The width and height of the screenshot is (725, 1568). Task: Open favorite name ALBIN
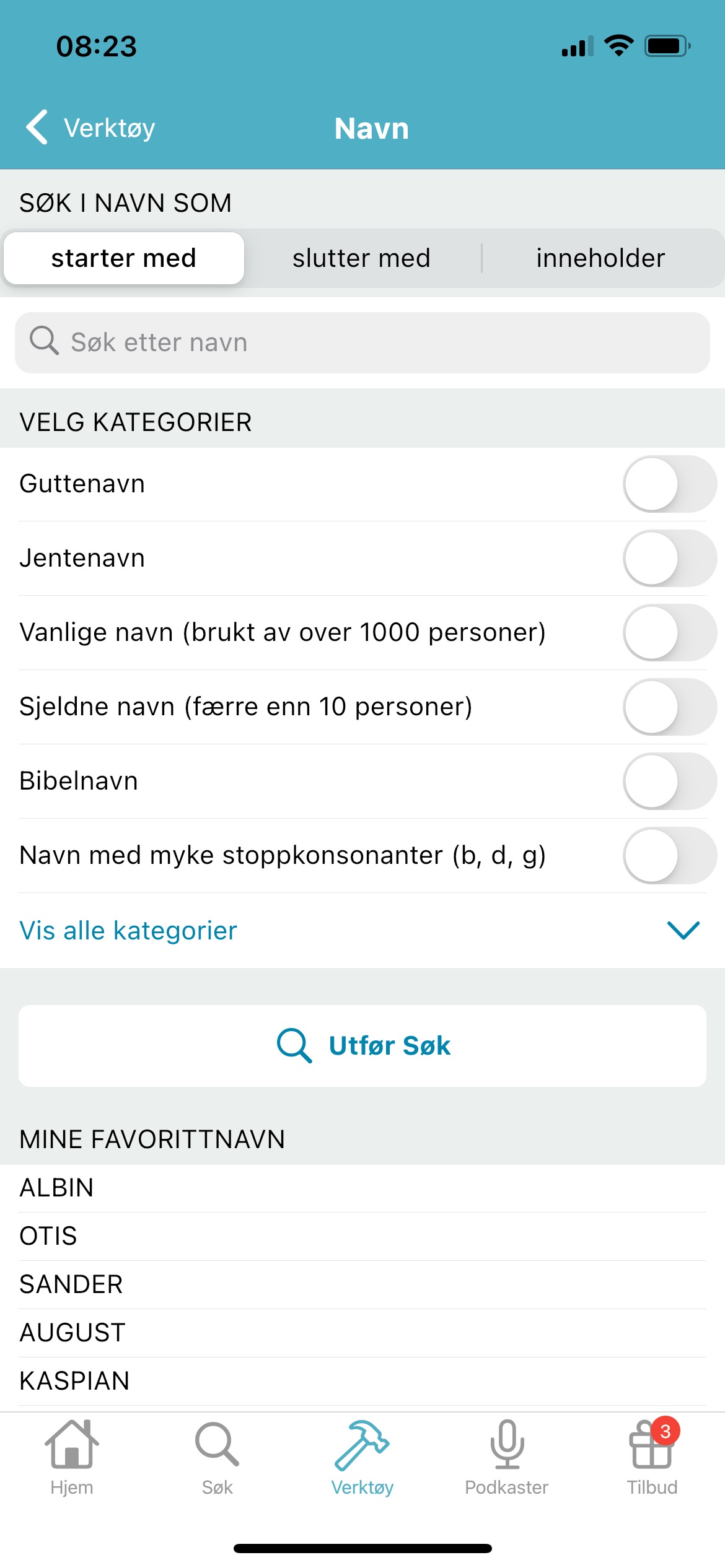click(x=362, y=1188)
